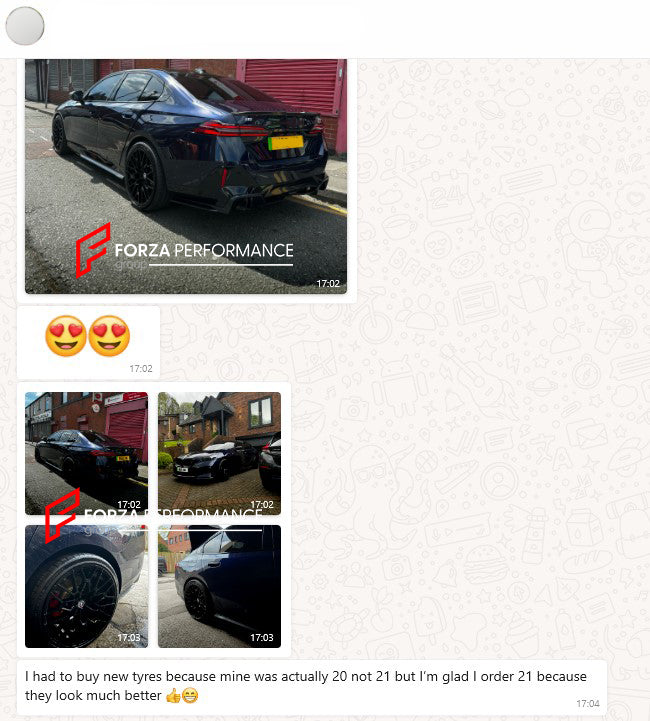Viewport: 650px width, 721px height.
Task: Open the large rear-view car photo
Action: coord(186,175)
